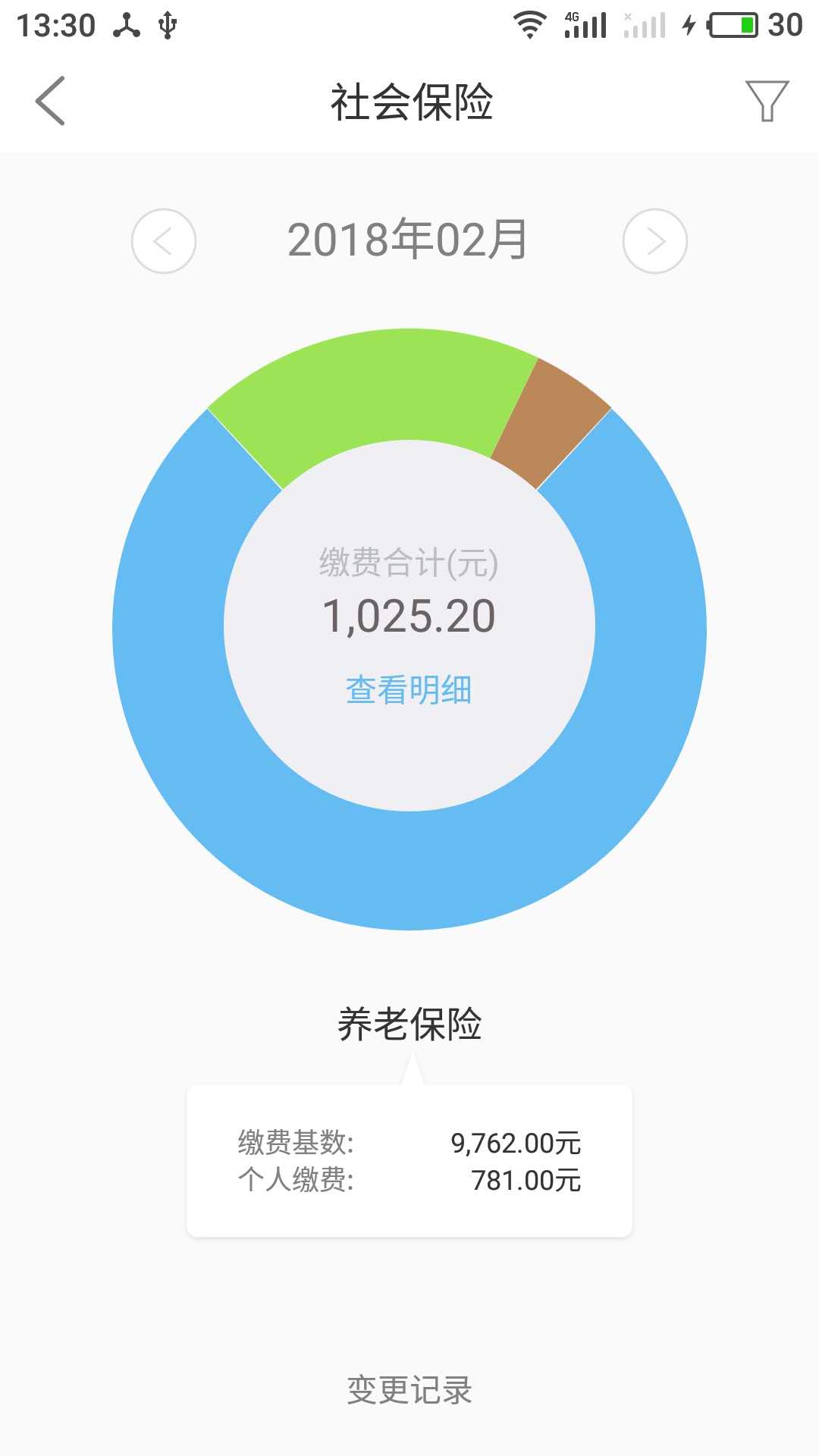Expand details by tapping 2018年02月

pos(409,239)
